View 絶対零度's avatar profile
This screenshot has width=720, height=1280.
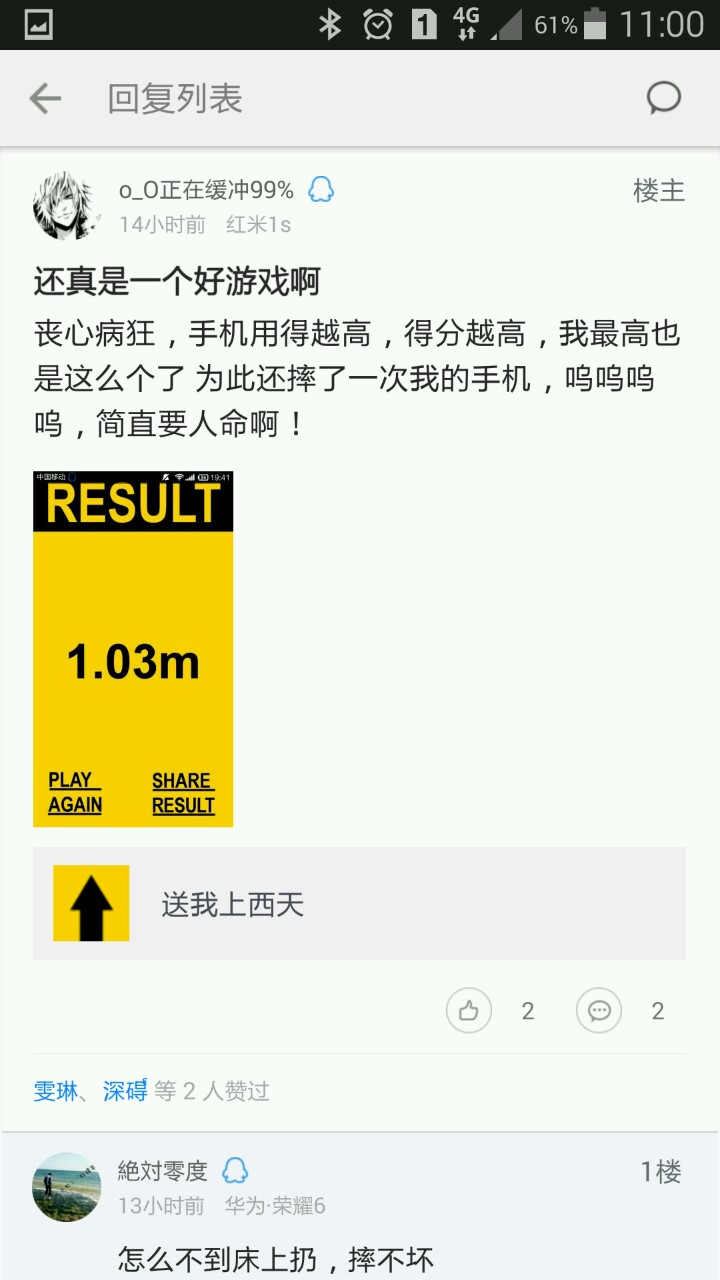tap(66, 1187)
